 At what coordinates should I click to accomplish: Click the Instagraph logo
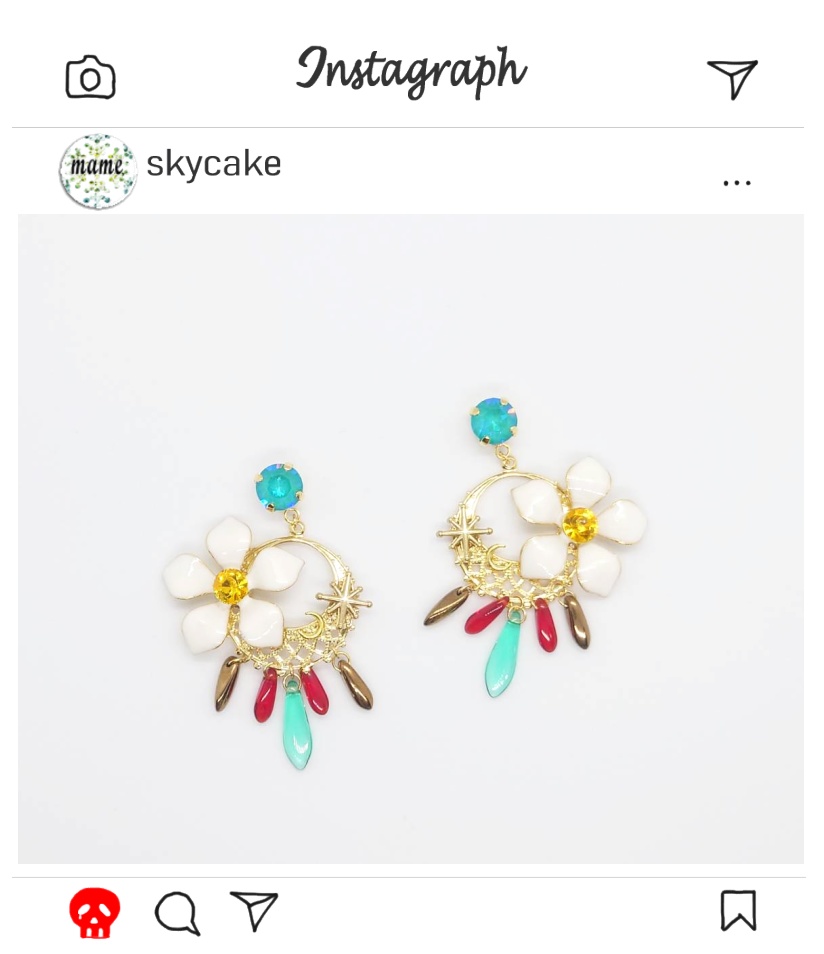pyautogui.click(x=411, y=70)
